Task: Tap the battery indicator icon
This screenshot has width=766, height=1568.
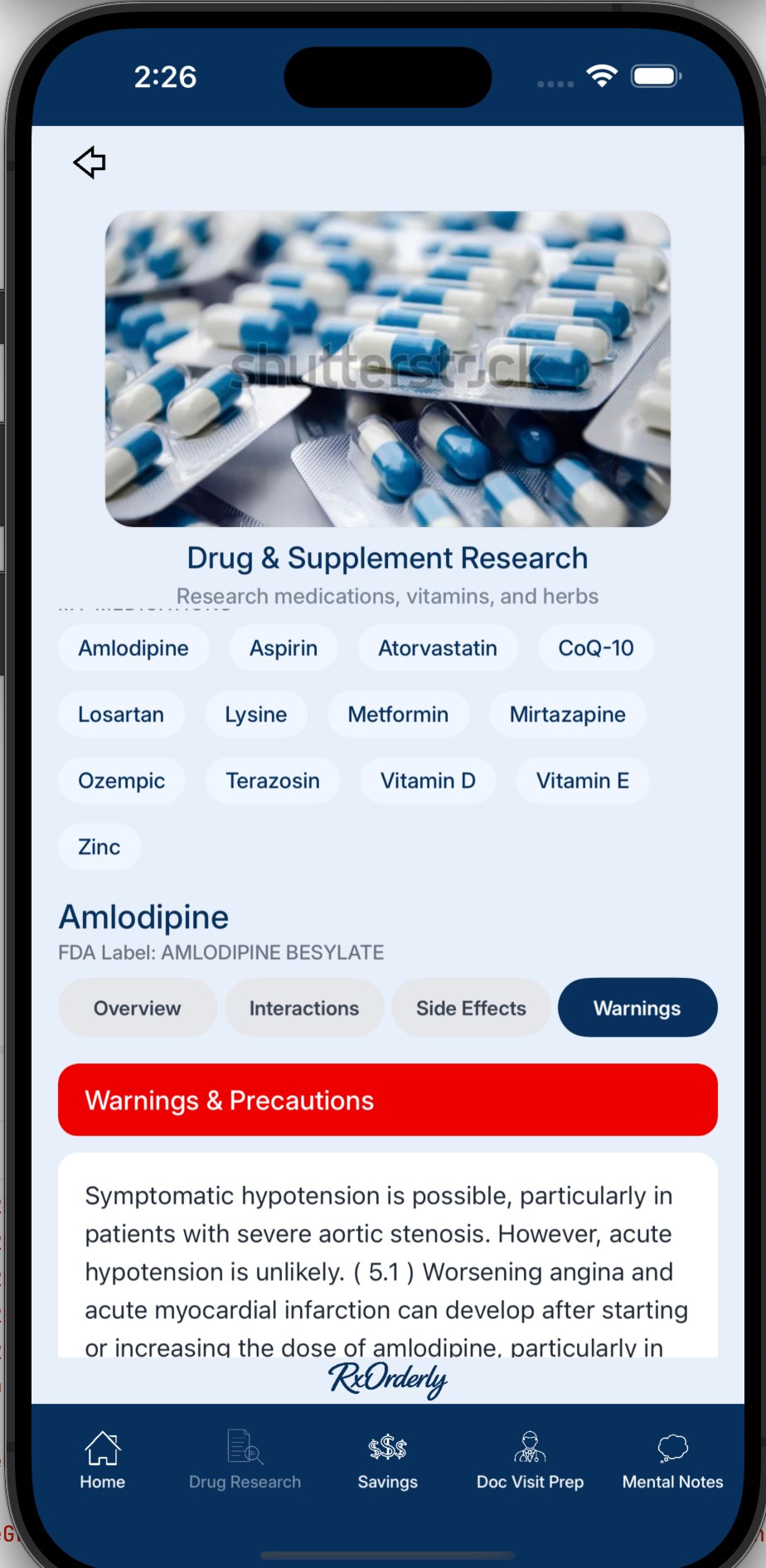Action: pyautogui.click(x=657, y=75)
